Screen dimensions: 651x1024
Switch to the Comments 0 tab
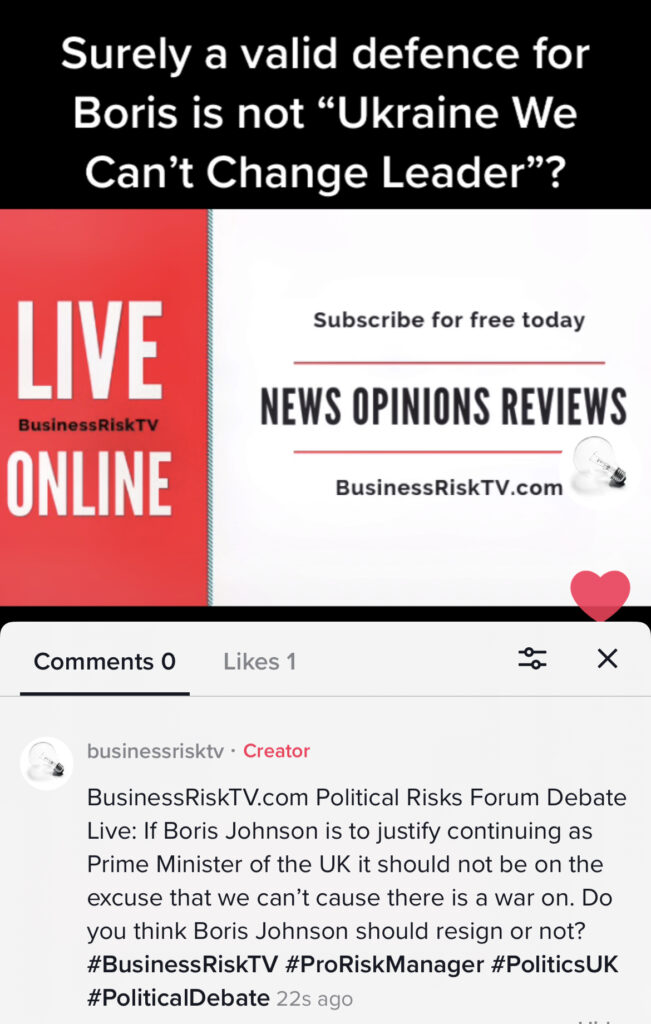pyautogui.click(x=104, y=661)
